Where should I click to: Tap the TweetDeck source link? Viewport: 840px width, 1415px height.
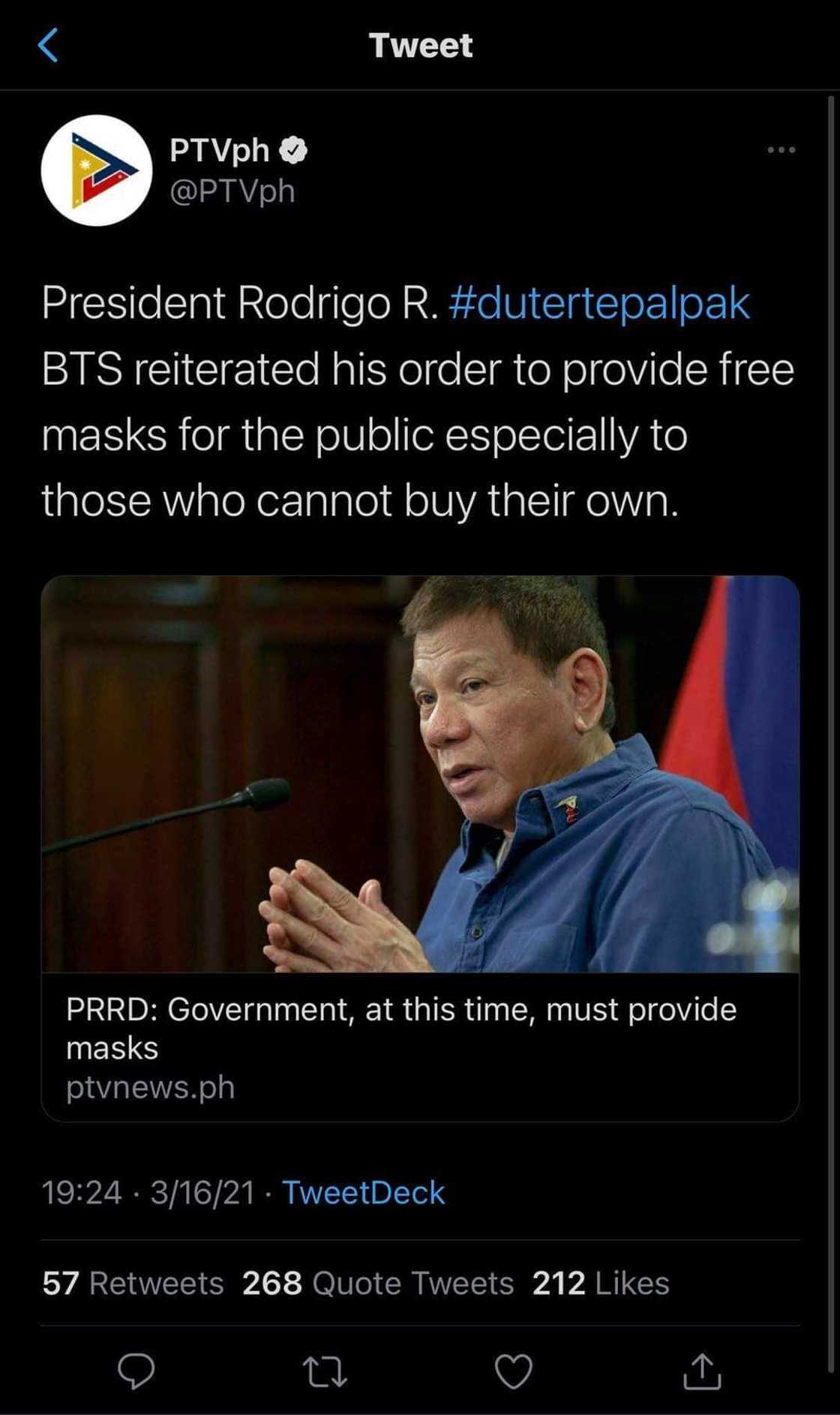363,1192
